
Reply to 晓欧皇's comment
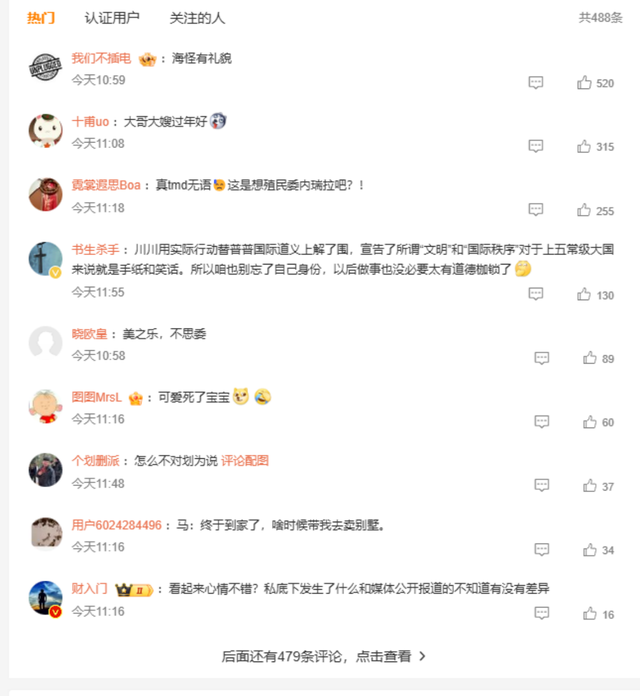[541, 358]
